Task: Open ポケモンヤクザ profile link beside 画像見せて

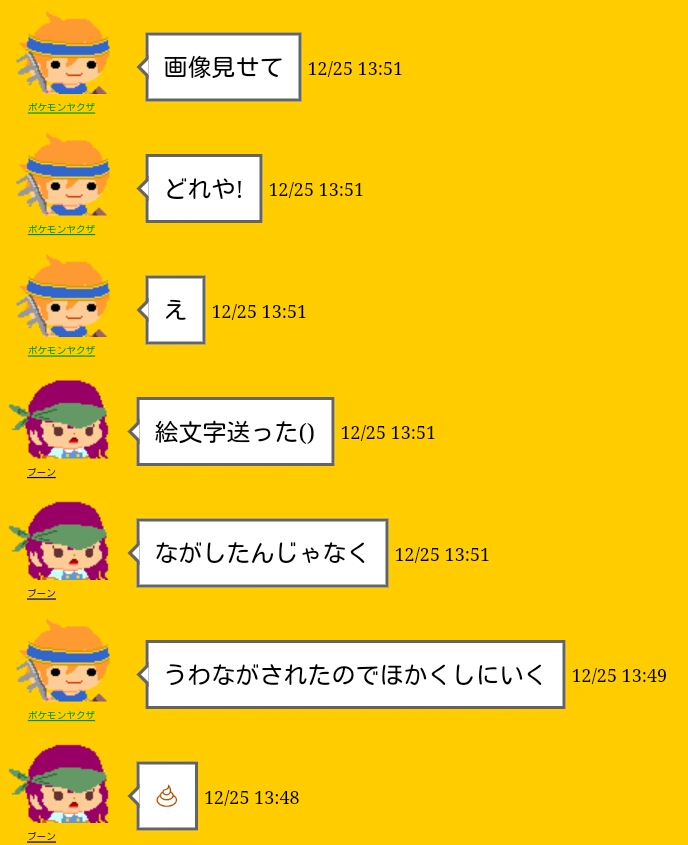Action: pyautogui.click(x=61, y=107)
